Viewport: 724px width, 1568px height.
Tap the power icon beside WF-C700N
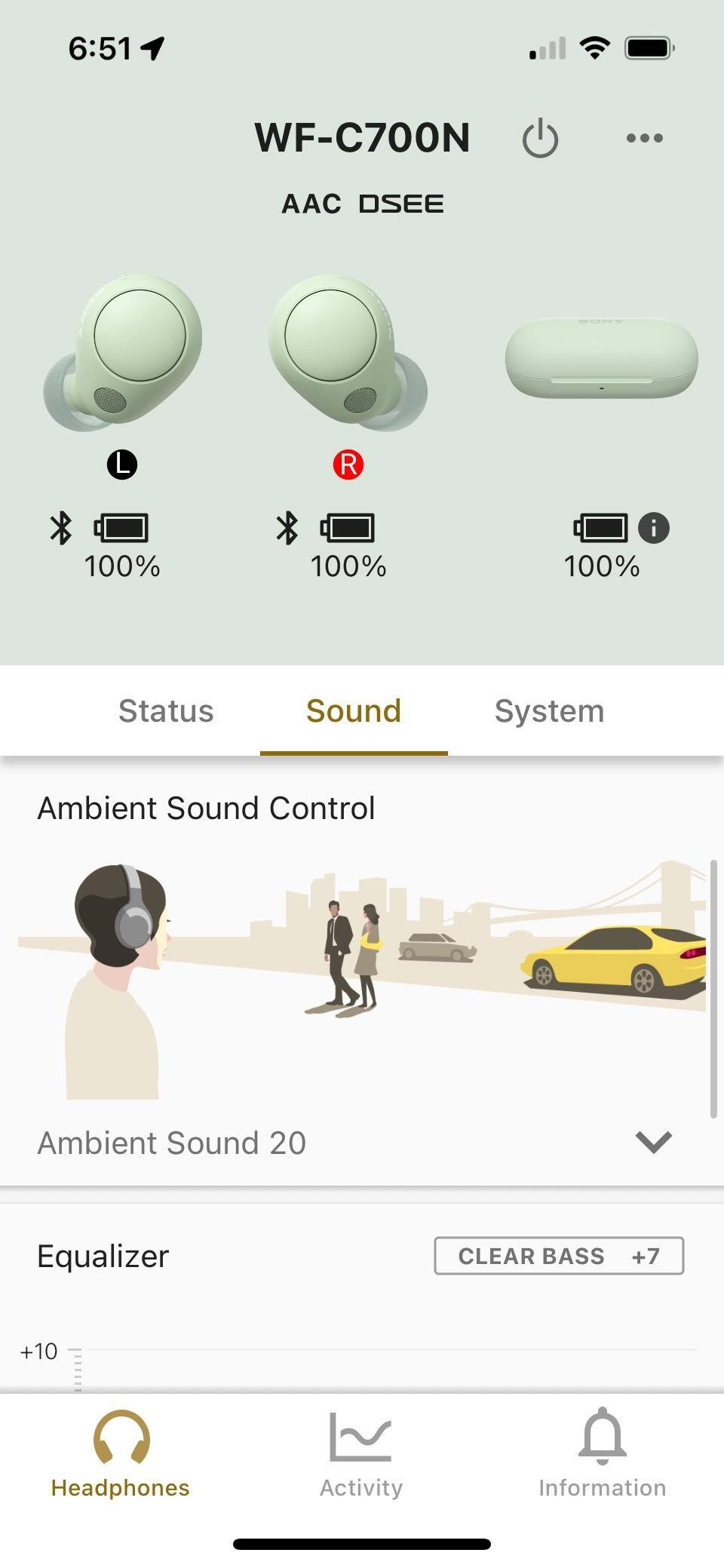click(x=540, y=139)
